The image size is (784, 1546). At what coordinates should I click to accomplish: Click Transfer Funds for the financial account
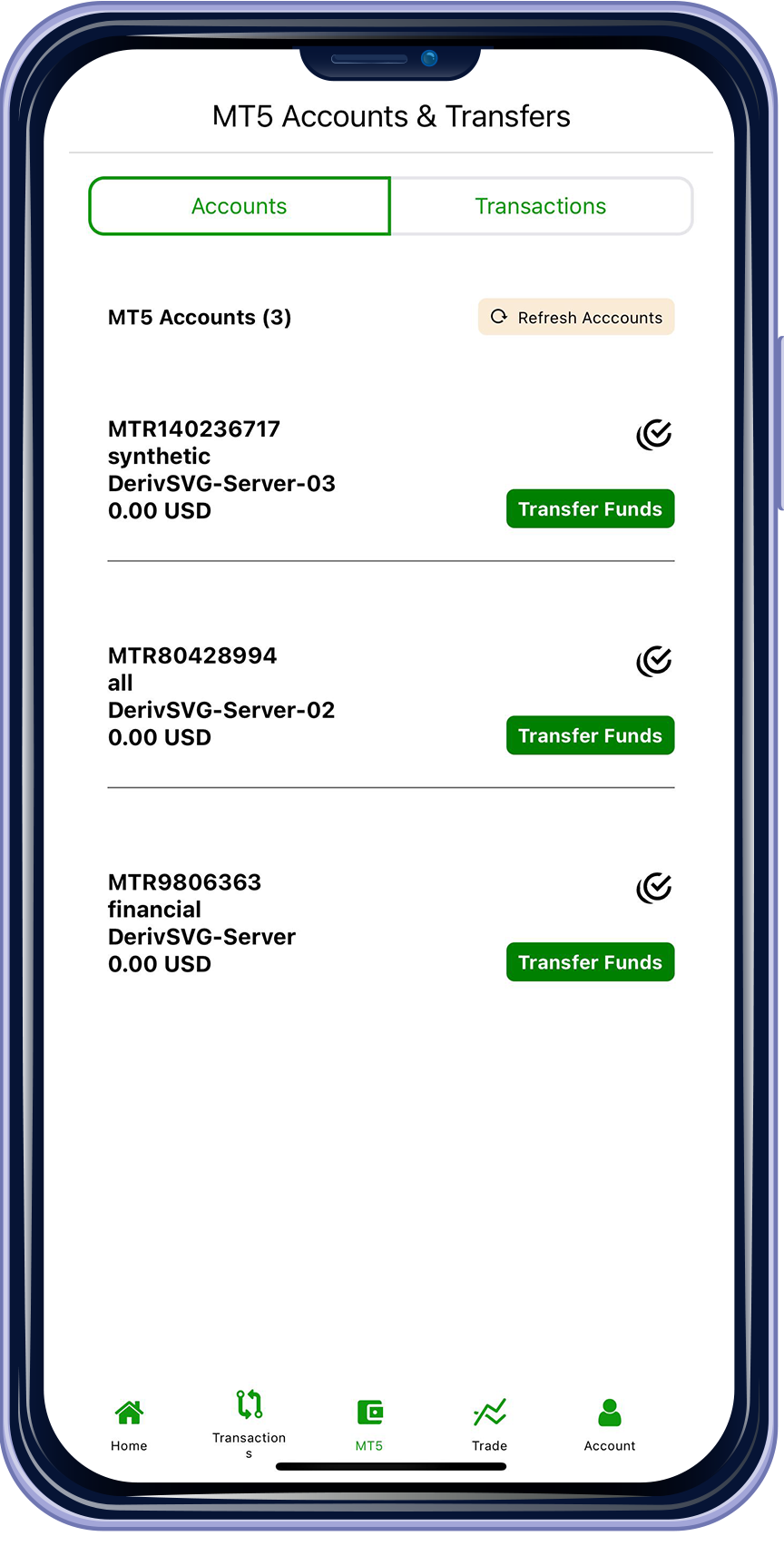click(x=590, y=961)
